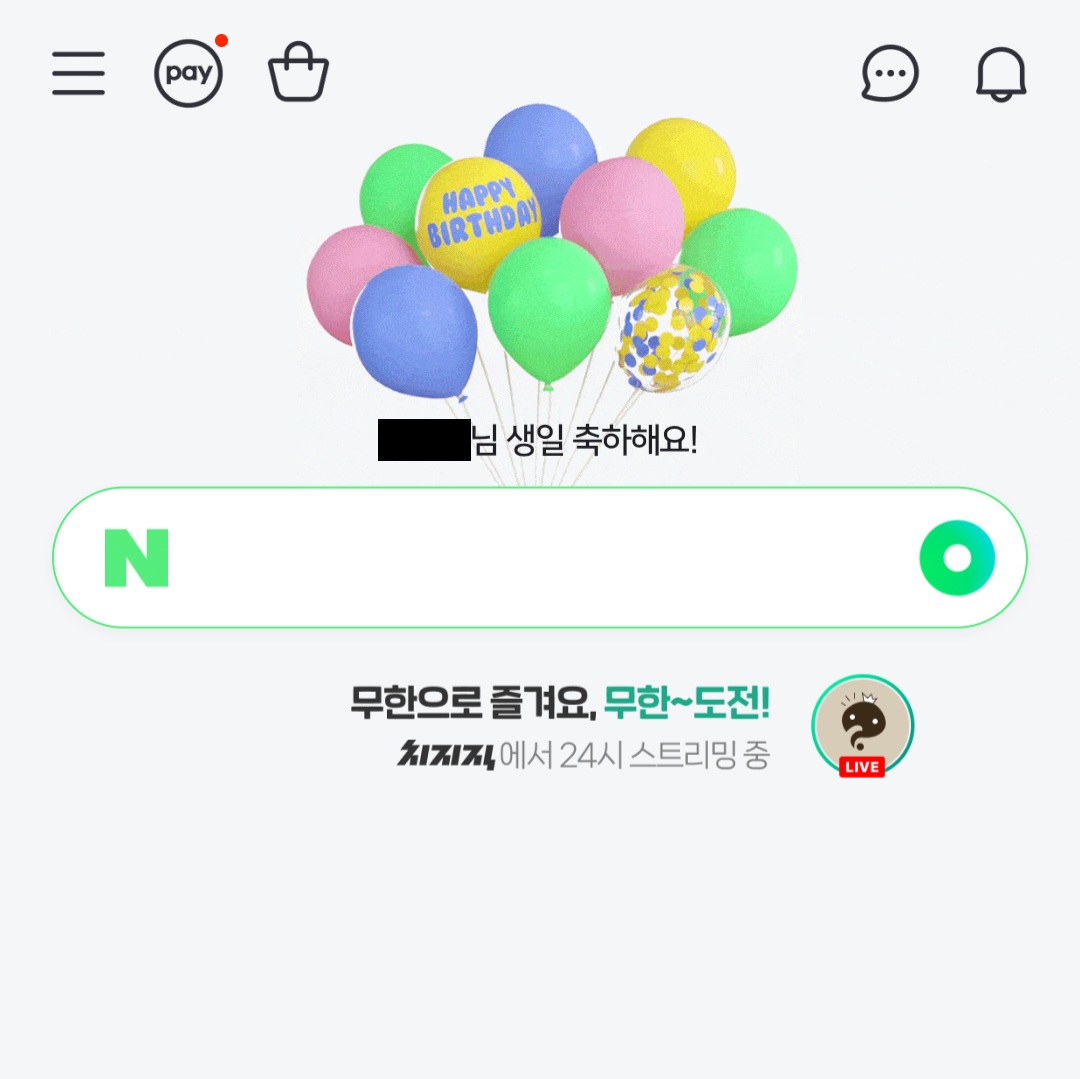Tap the green circle button in search bar
This screenshot has width=1080, height=1079.
click(957, 558)
